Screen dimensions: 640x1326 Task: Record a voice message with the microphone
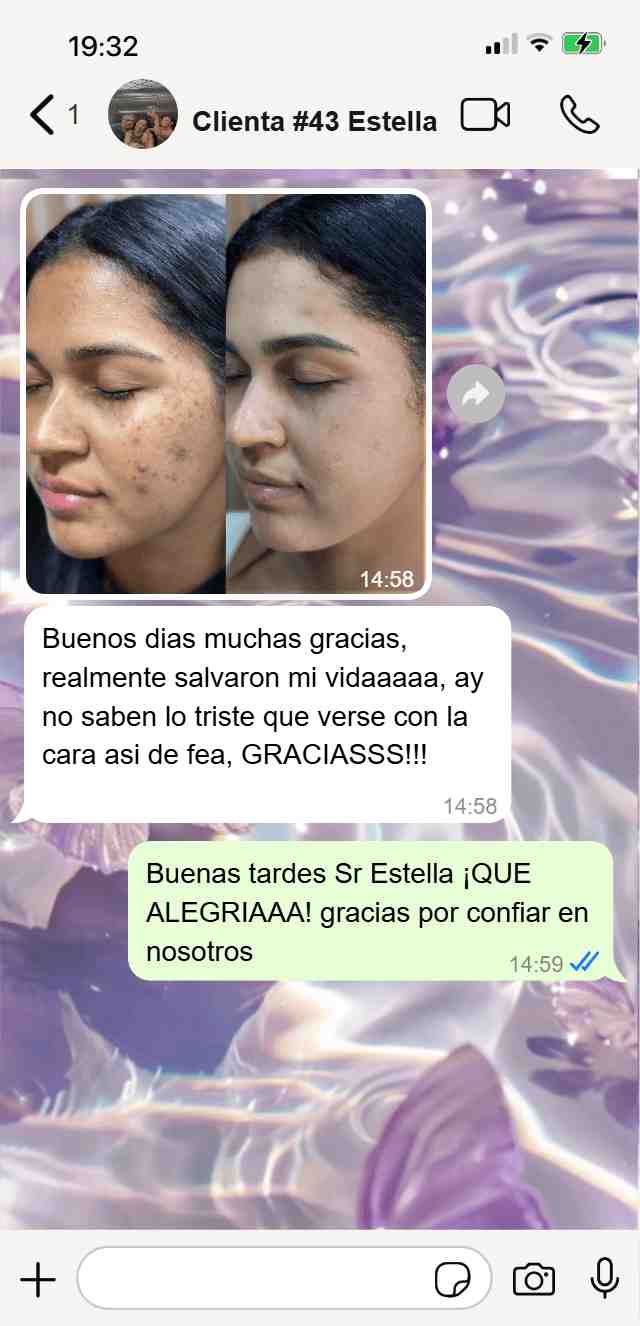pos(604,1278)
